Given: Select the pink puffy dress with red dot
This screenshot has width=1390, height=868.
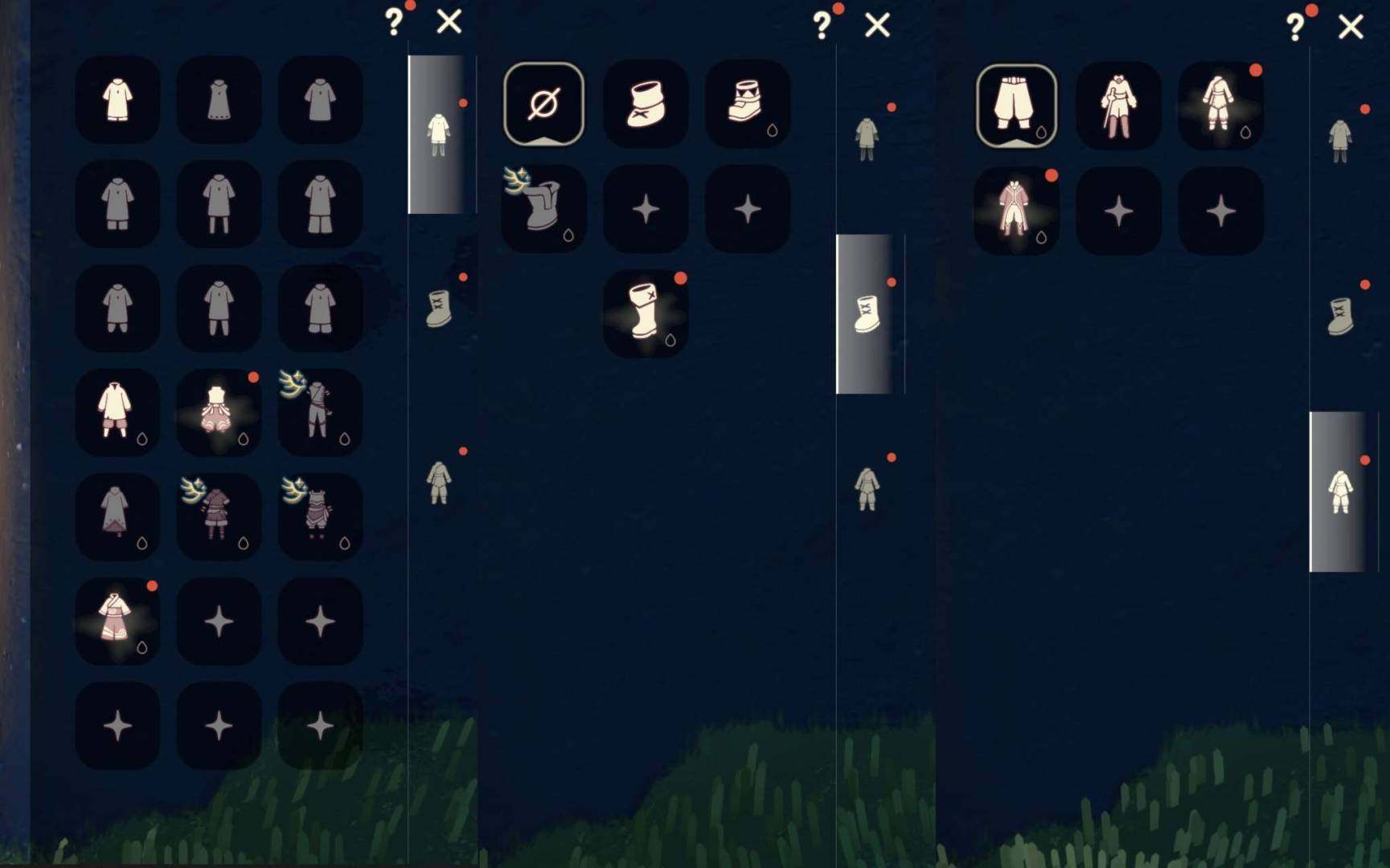Looking at the screenshot, I should [218, 411].
